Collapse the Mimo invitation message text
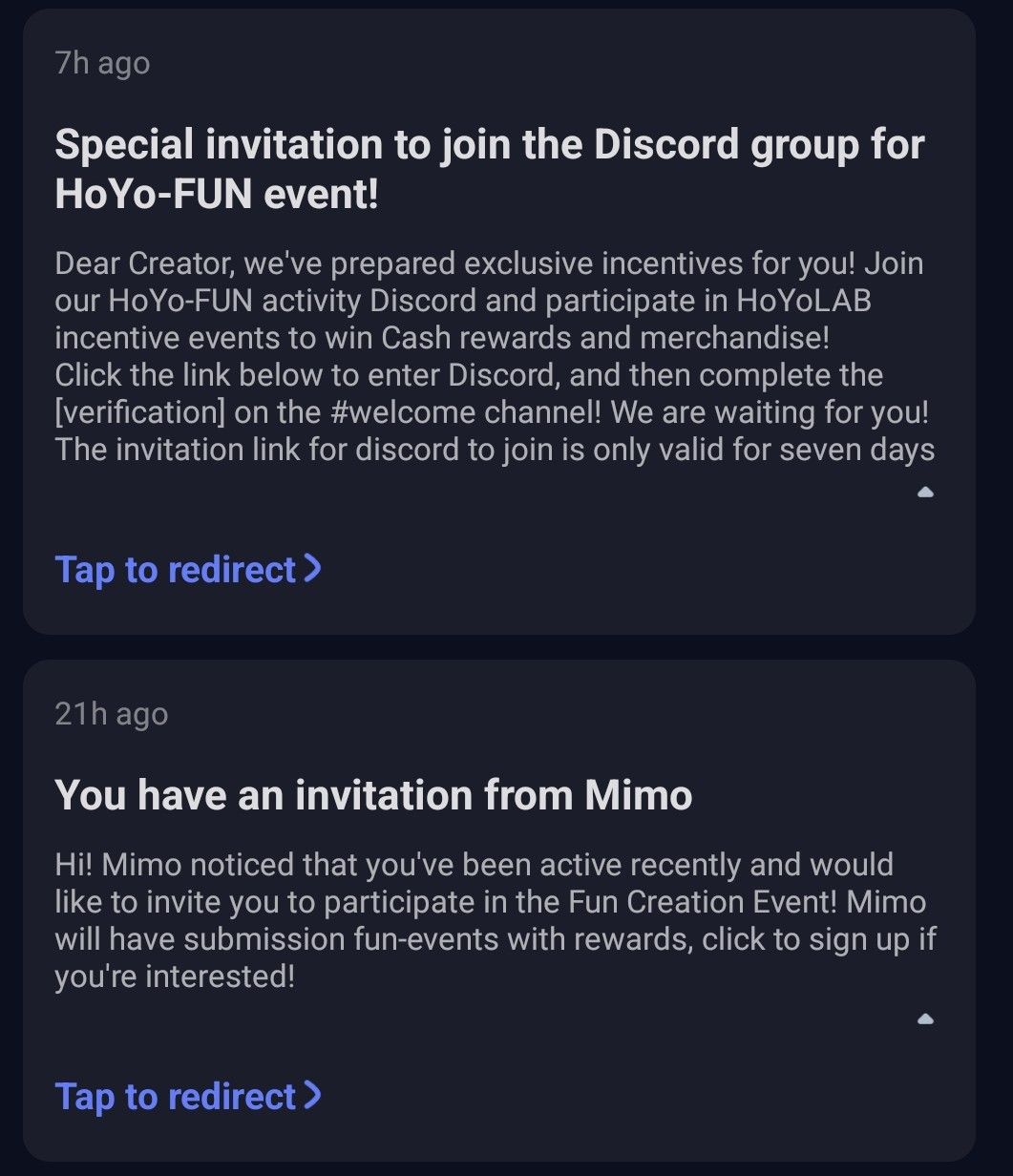This screenshot has height=1176, width=1013. coord(924,1019)
